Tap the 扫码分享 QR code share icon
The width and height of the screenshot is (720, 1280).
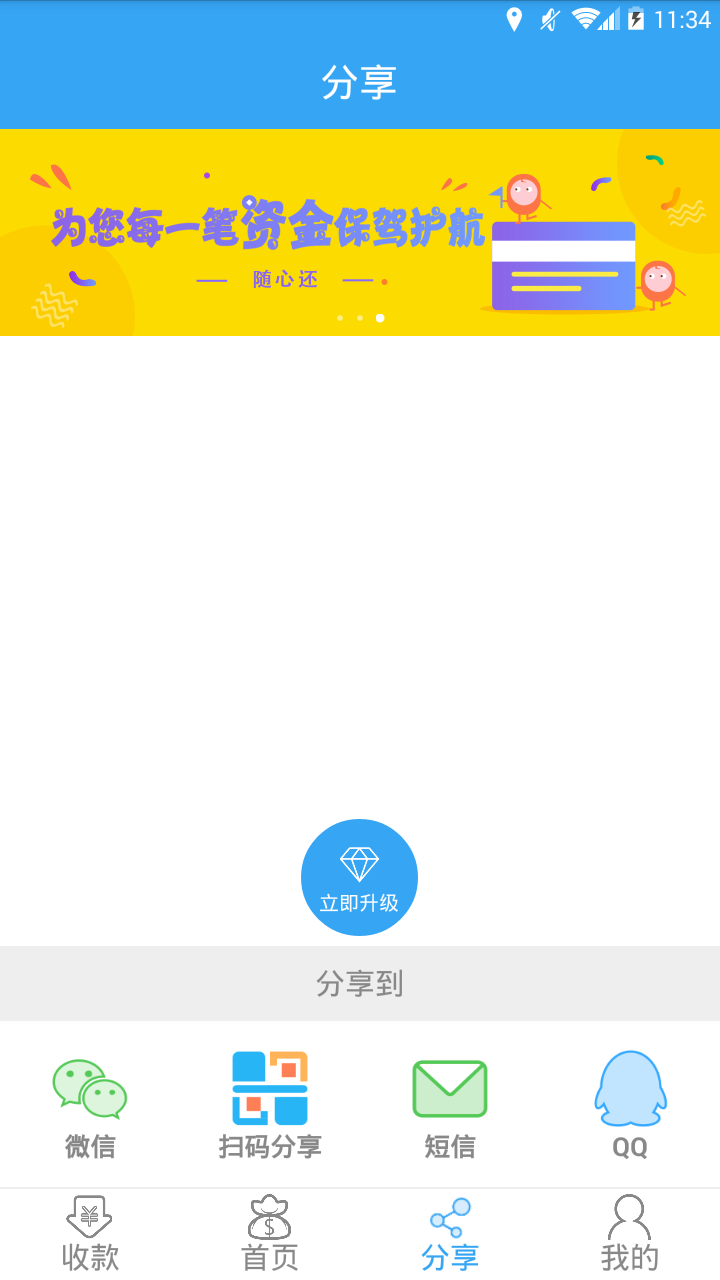[x=269, y=1088]
